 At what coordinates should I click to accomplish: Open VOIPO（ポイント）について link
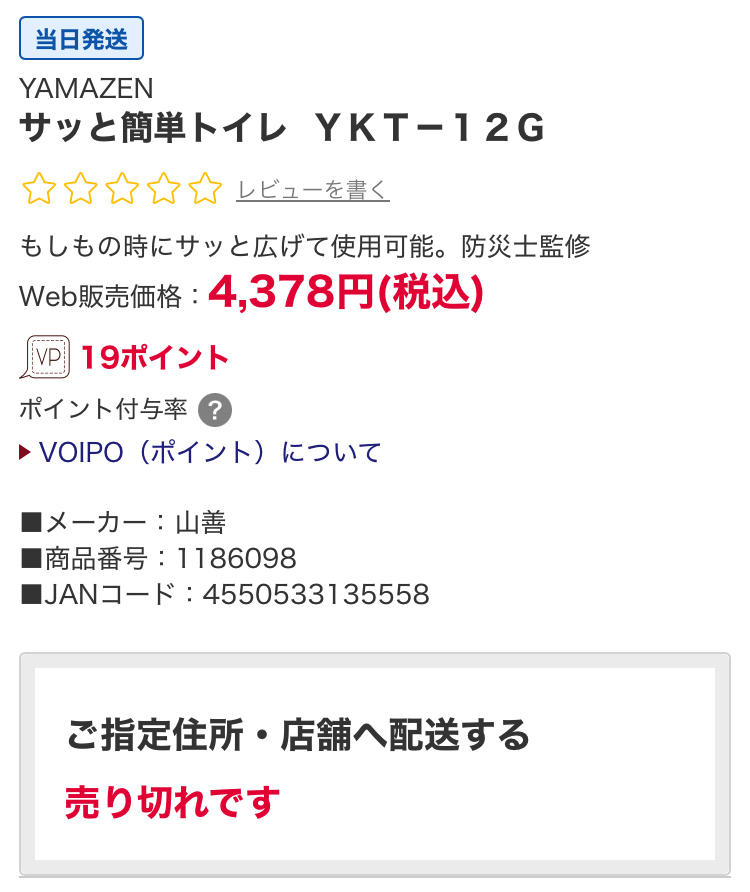point(210,453)
